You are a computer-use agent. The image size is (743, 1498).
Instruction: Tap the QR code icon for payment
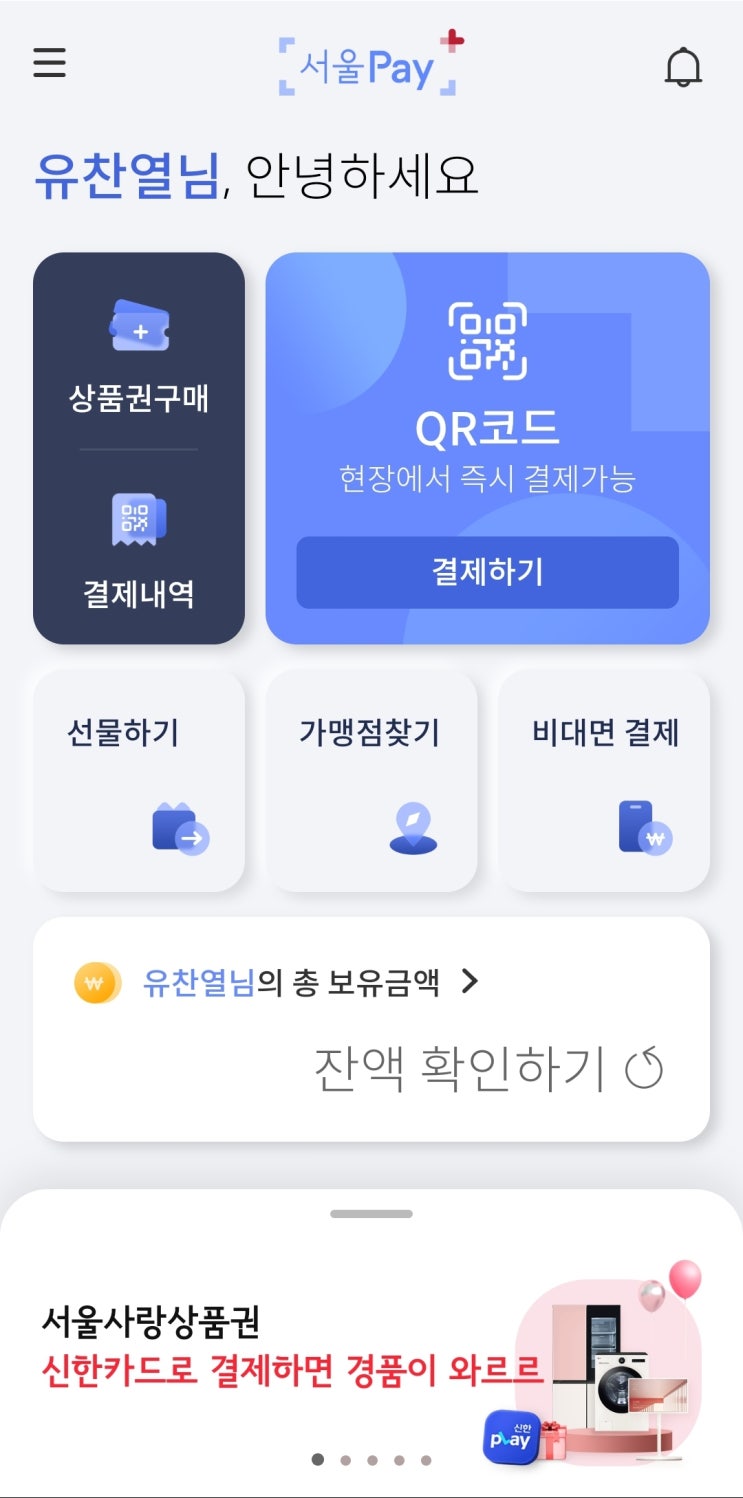click(487, 340)
